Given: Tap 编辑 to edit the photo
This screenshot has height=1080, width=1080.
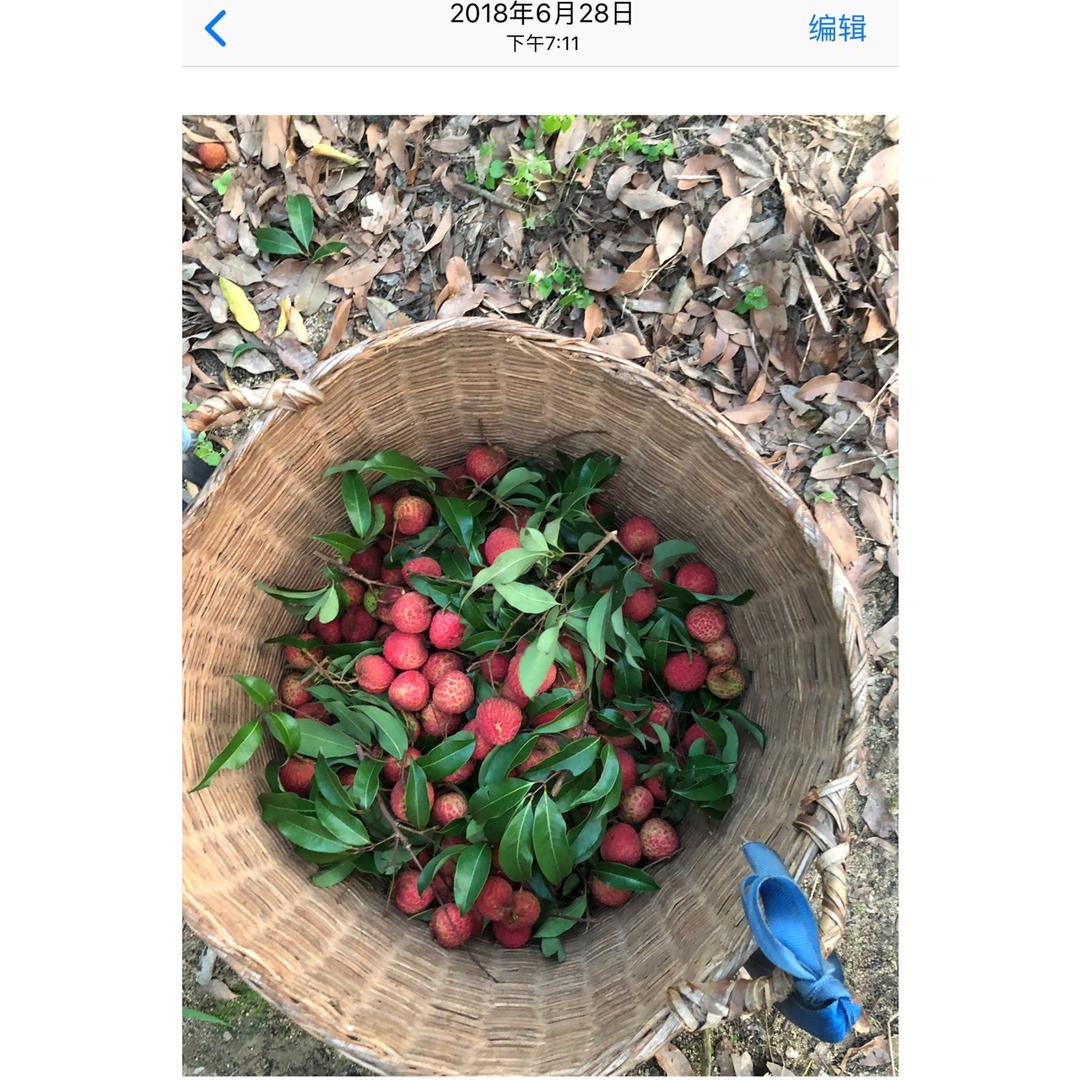Looking at the screenshot, I should coord(837,28).
